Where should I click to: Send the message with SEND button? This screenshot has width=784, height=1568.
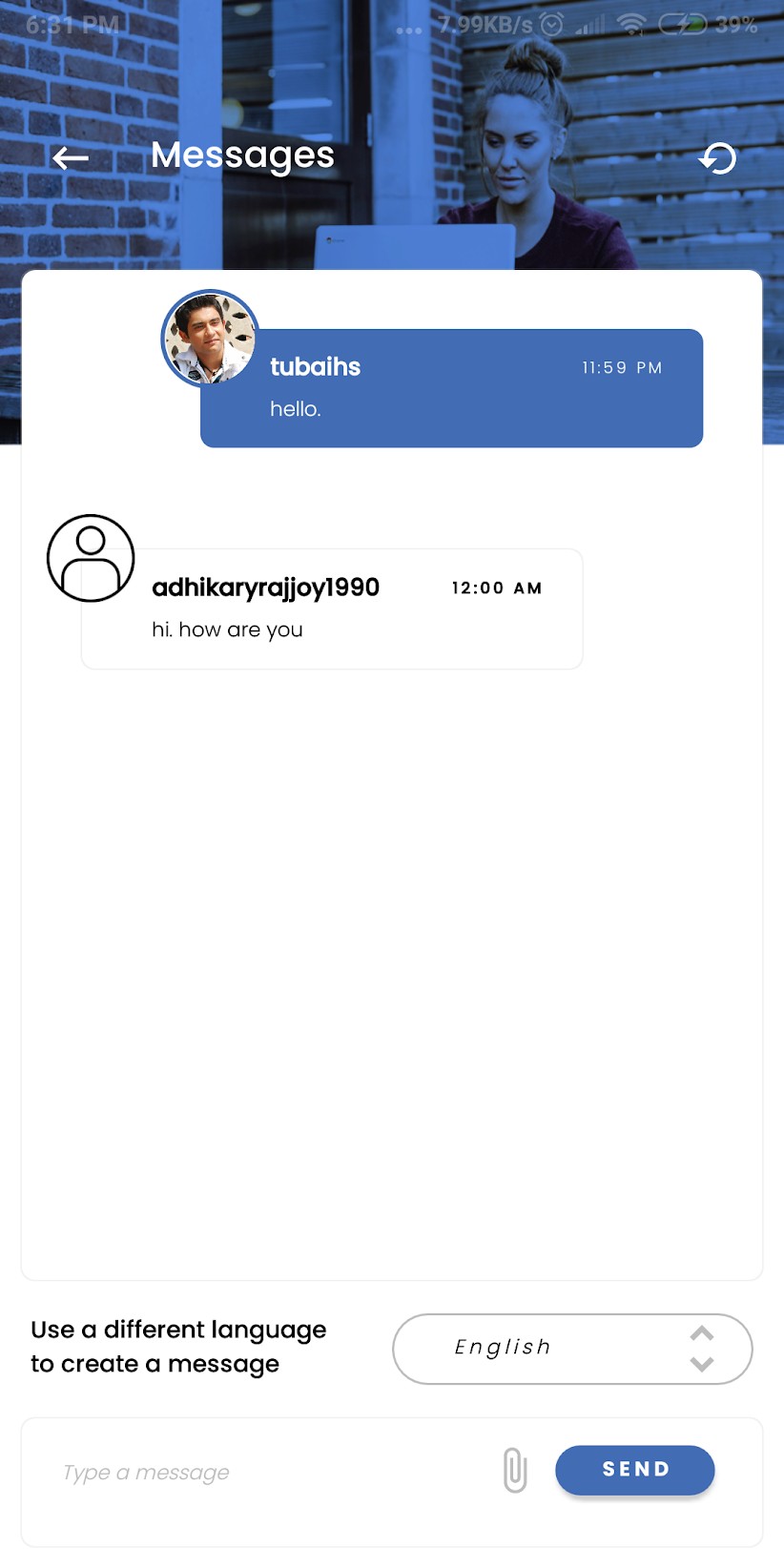[x=634, y=1470]
